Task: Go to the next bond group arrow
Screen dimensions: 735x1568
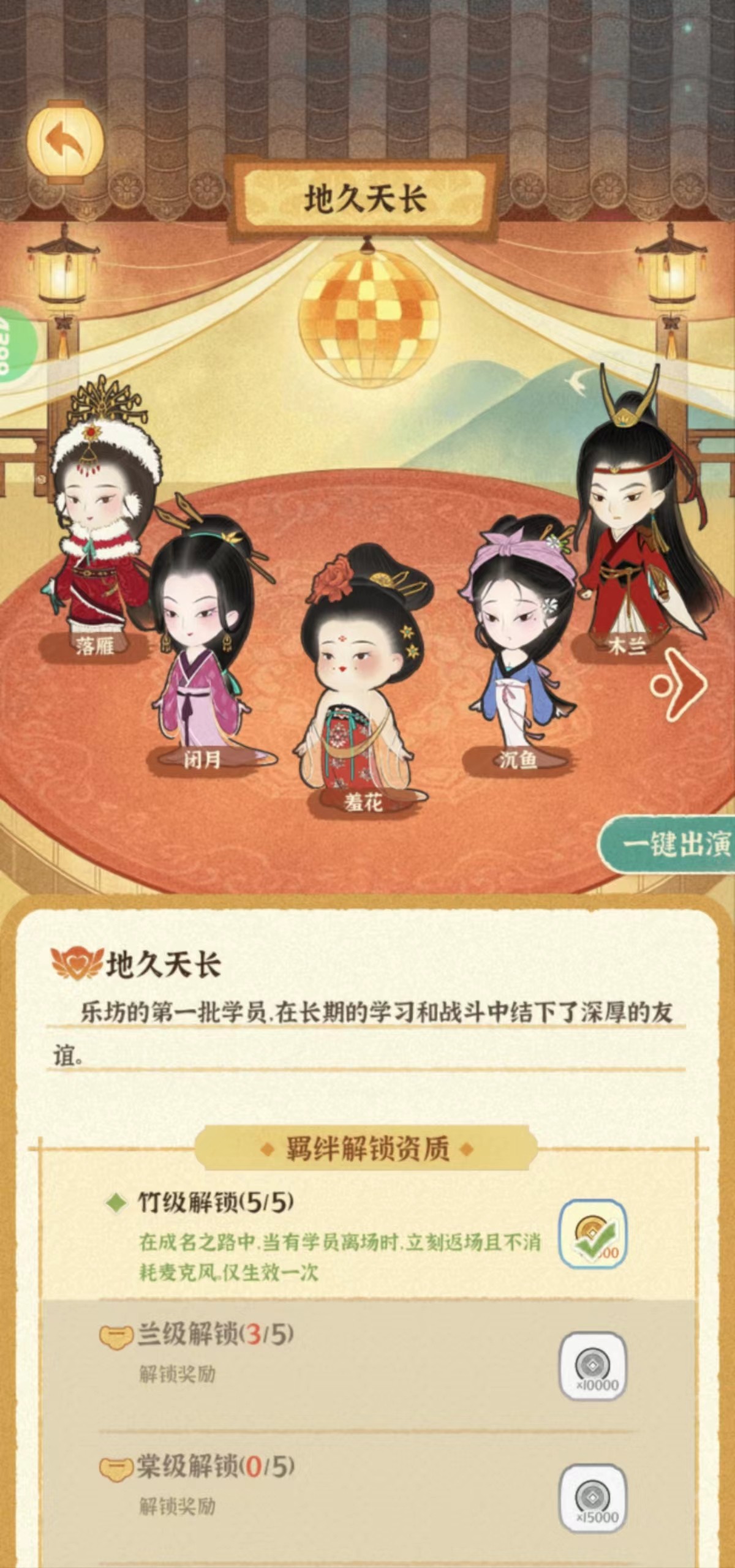Action: click(x=680, y=685)
